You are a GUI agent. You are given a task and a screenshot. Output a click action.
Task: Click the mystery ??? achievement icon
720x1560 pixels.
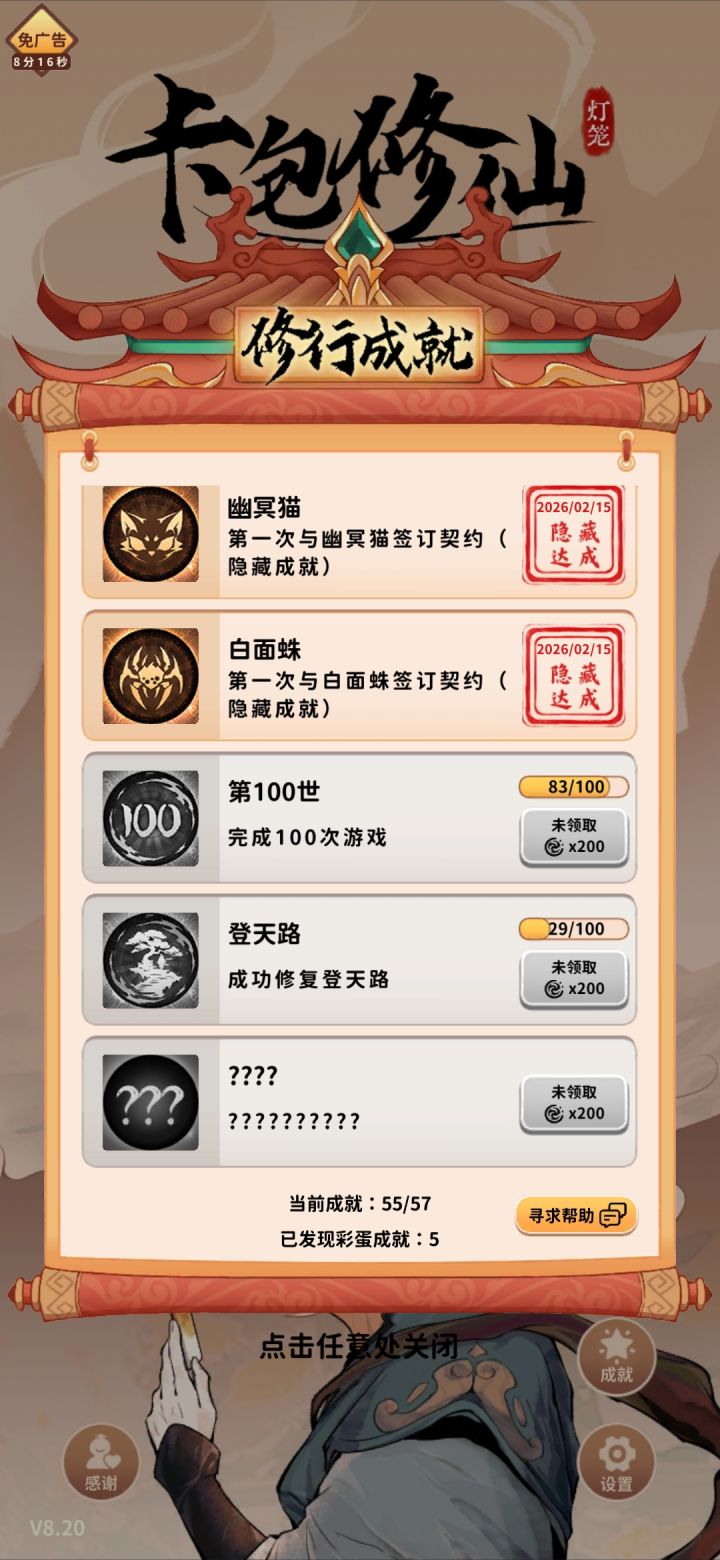[148, 1100]
